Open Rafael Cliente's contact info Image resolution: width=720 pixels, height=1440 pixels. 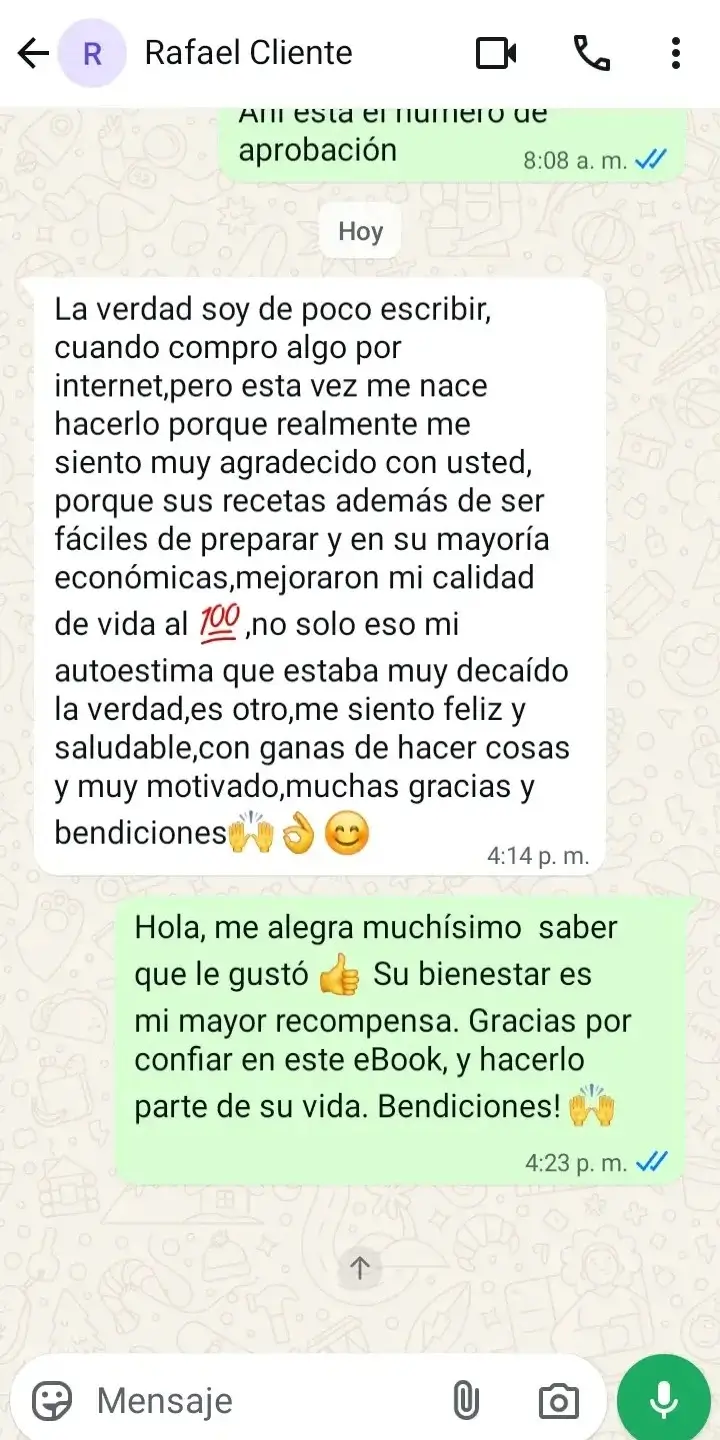pos(248,53)
